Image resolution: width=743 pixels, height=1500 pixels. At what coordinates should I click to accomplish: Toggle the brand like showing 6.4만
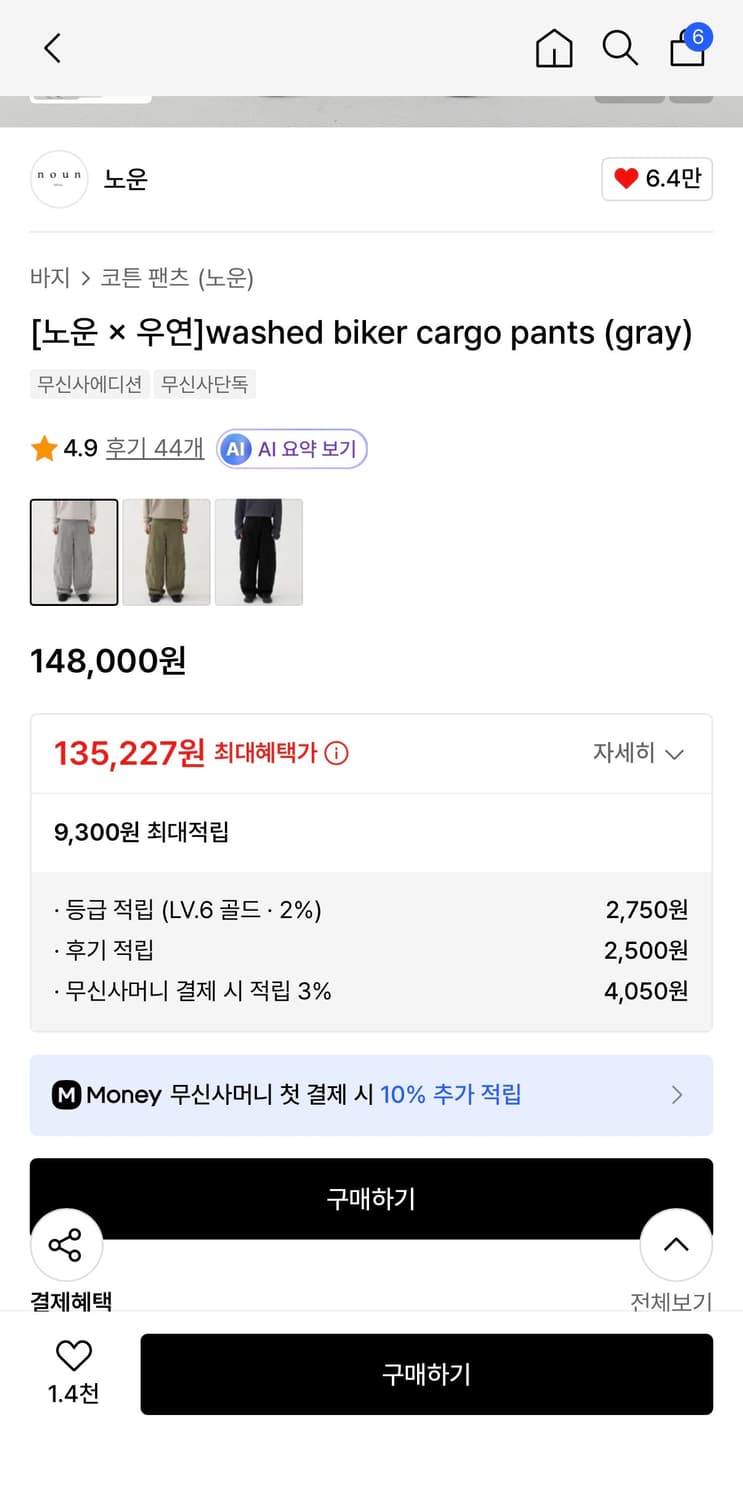657,179
